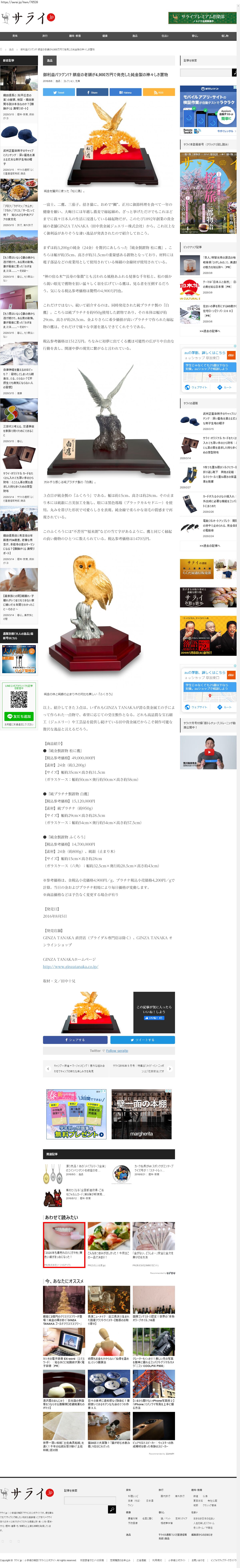Open the >>過去の記事へ link under pickup articles
The height and width of the screenshot is (1568, 240).
coord(209,331)
